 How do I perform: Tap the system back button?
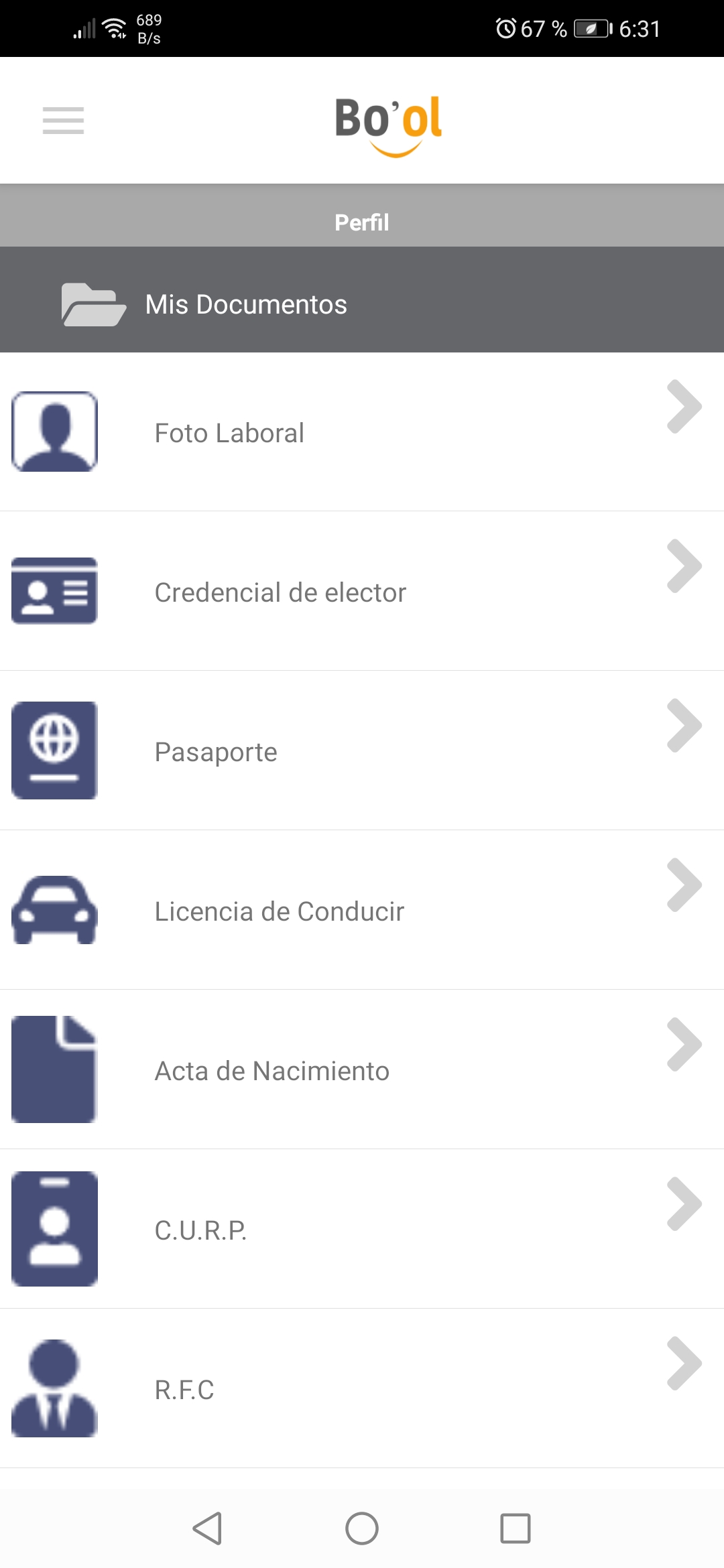click(x=208, y=1528)
